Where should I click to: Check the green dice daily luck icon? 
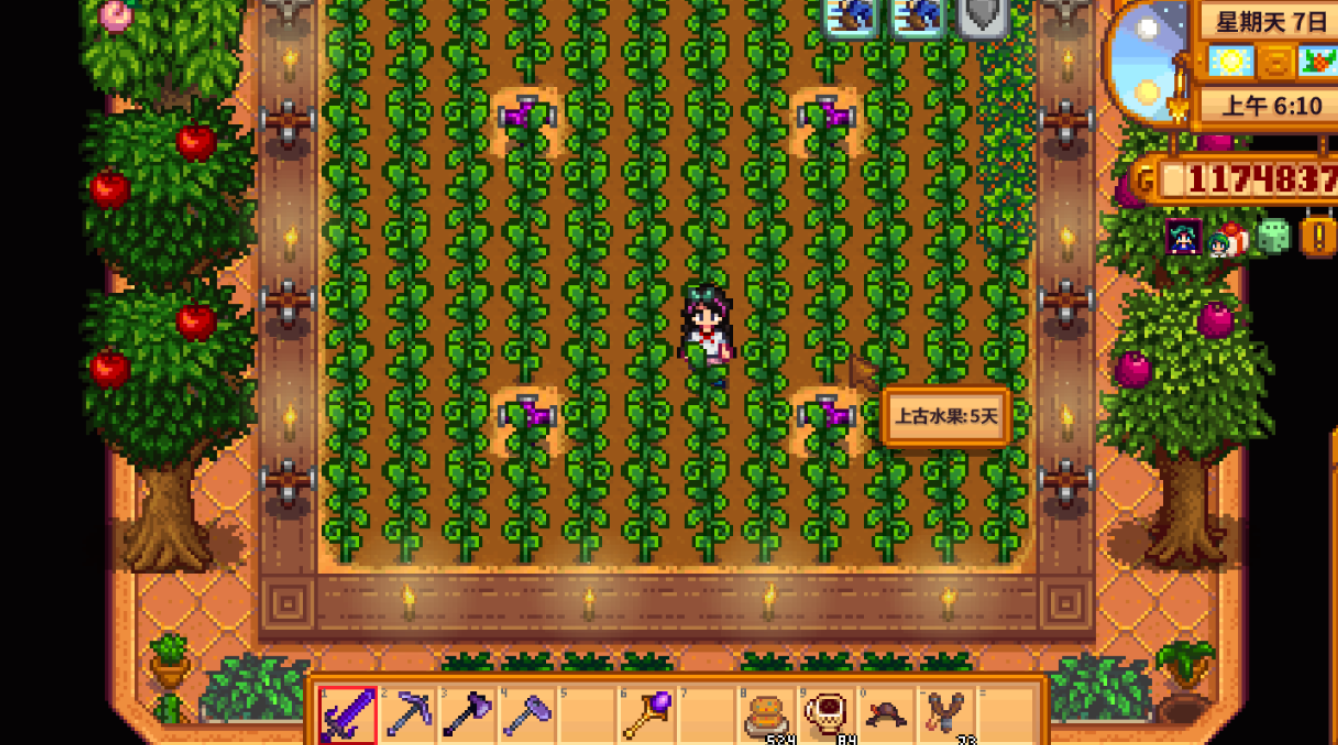click(x=1274, y=237)
